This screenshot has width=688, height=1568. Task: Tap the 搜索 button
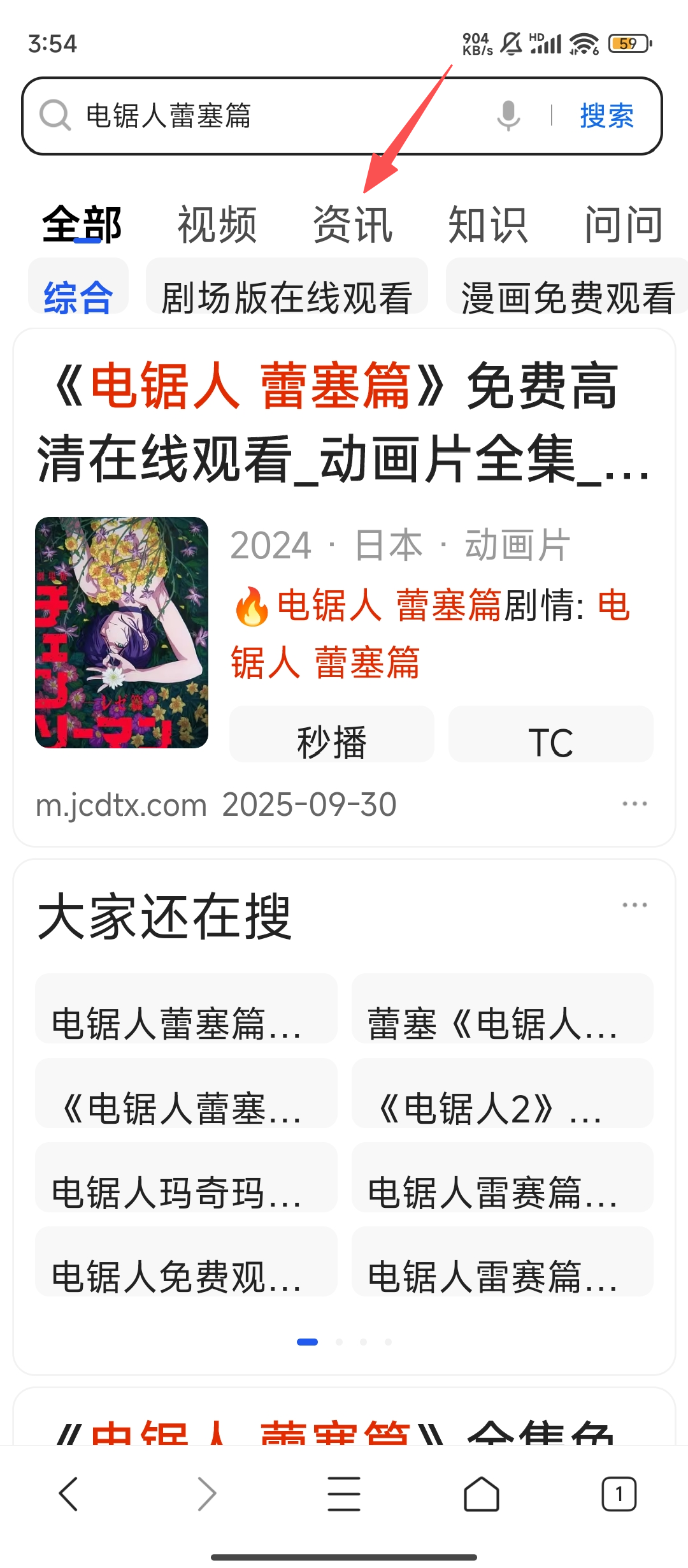[x=606, y=116]
